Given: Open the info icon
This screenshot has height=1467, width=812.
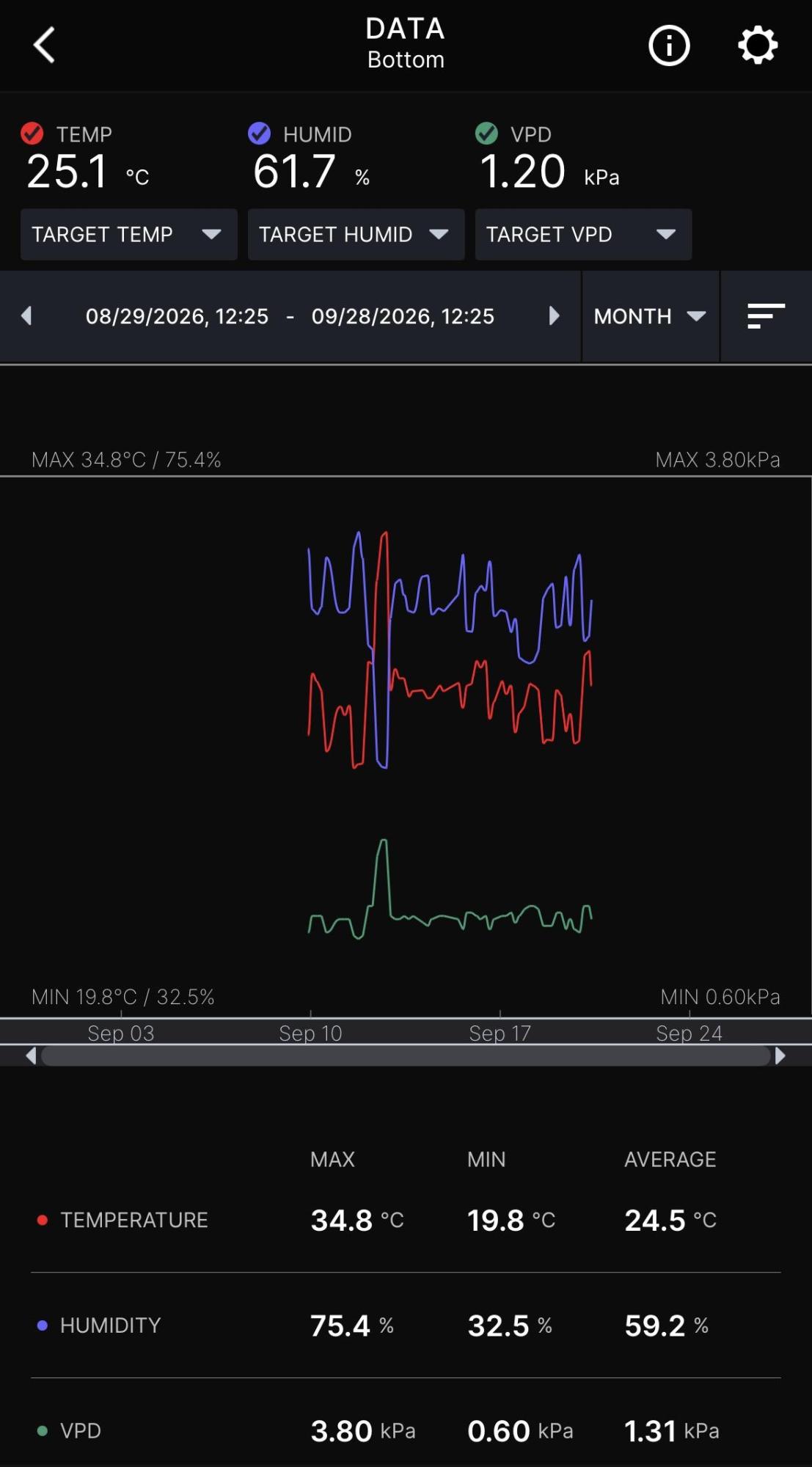Looking at the screenshot, I should pyautogui.click(x=669, y=45).
